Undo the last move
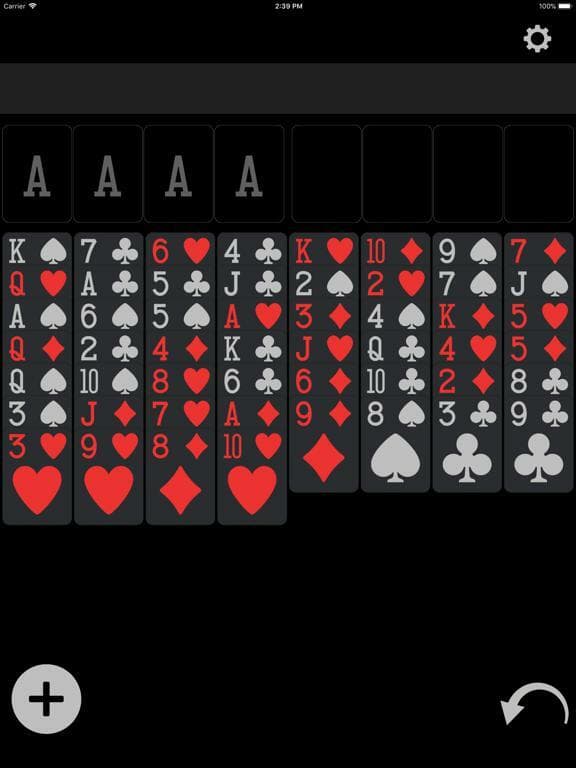576x768 pixels. (534, 703)
